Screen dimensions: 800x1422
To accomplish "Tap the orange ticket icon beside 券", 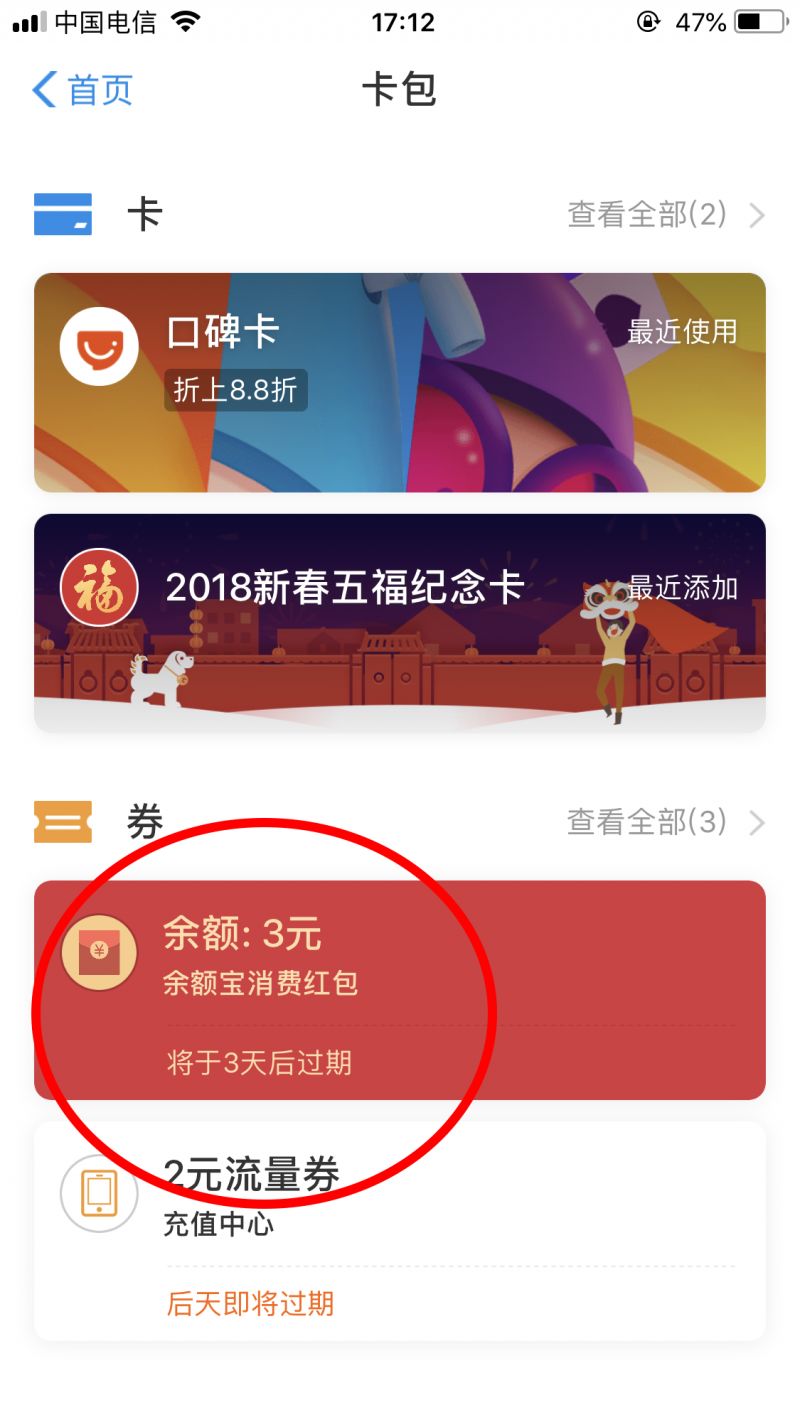I will coord(62,822).
